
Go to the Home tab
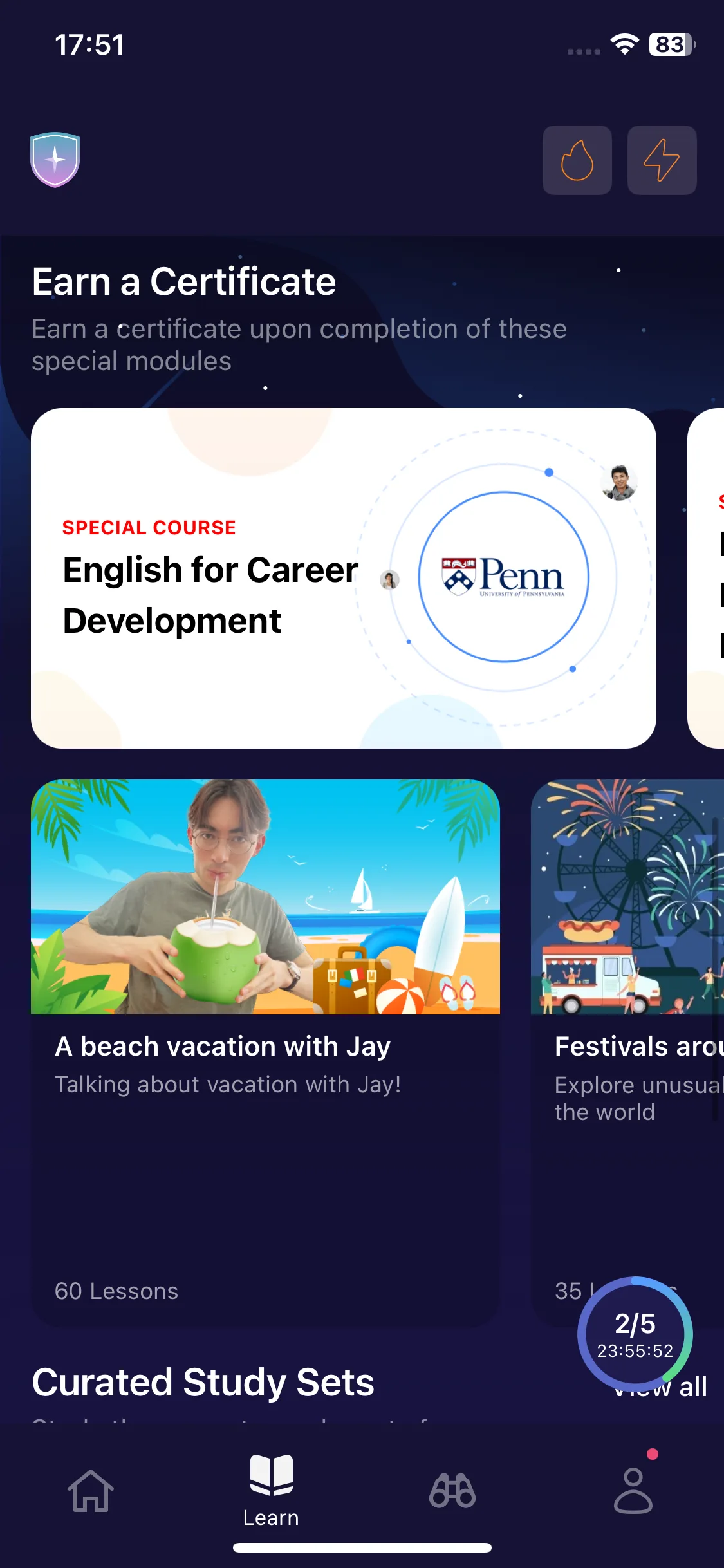91,1491
